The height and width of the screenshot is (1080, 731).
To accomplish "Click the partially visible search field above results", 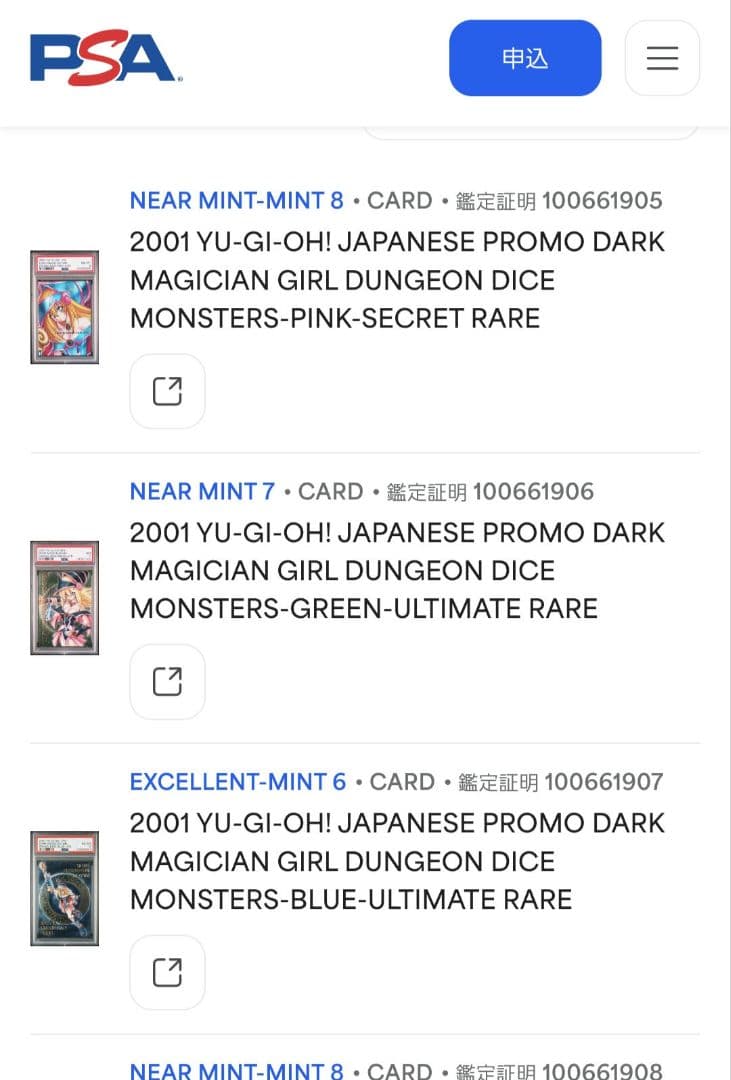I will click(530, 120).
